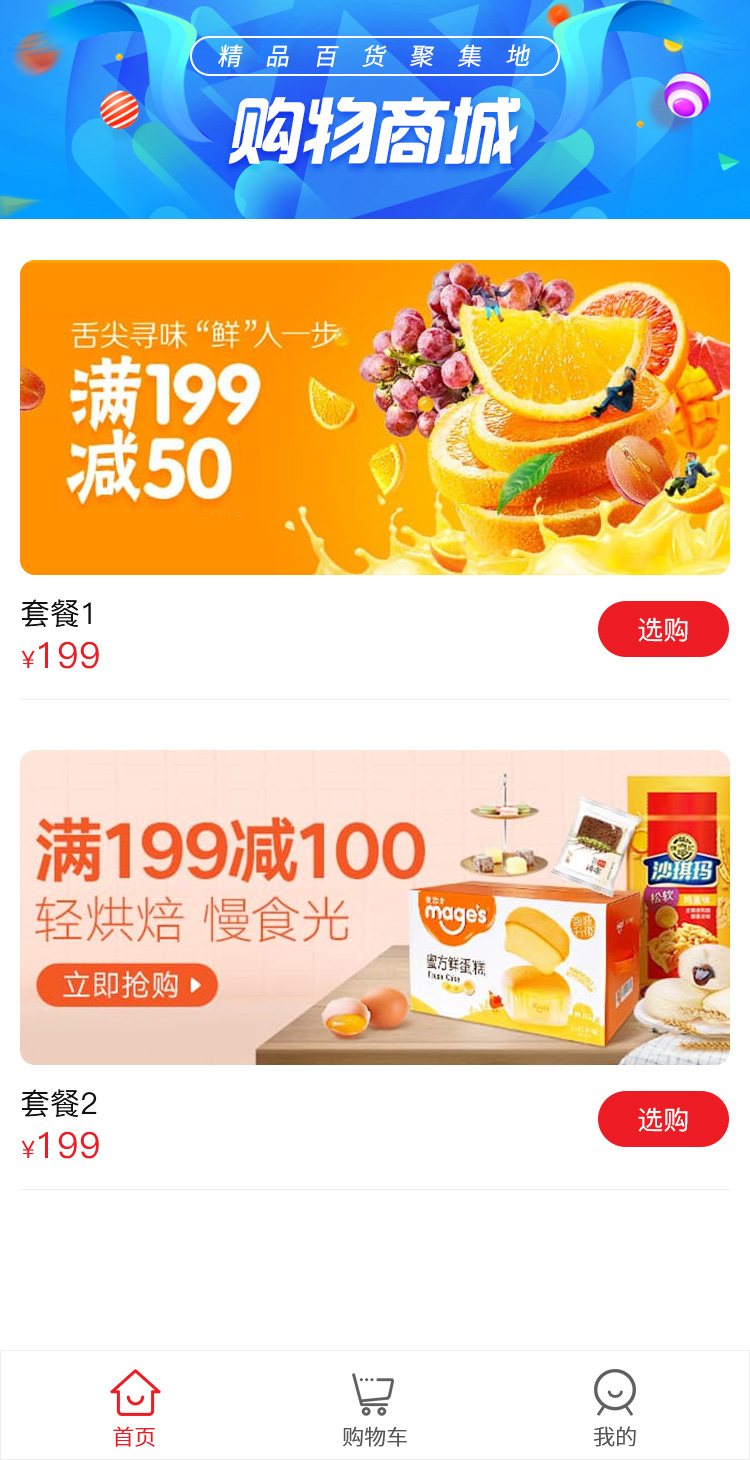
Task: Switch to the 首页 tab
Action: (135, 1408)
